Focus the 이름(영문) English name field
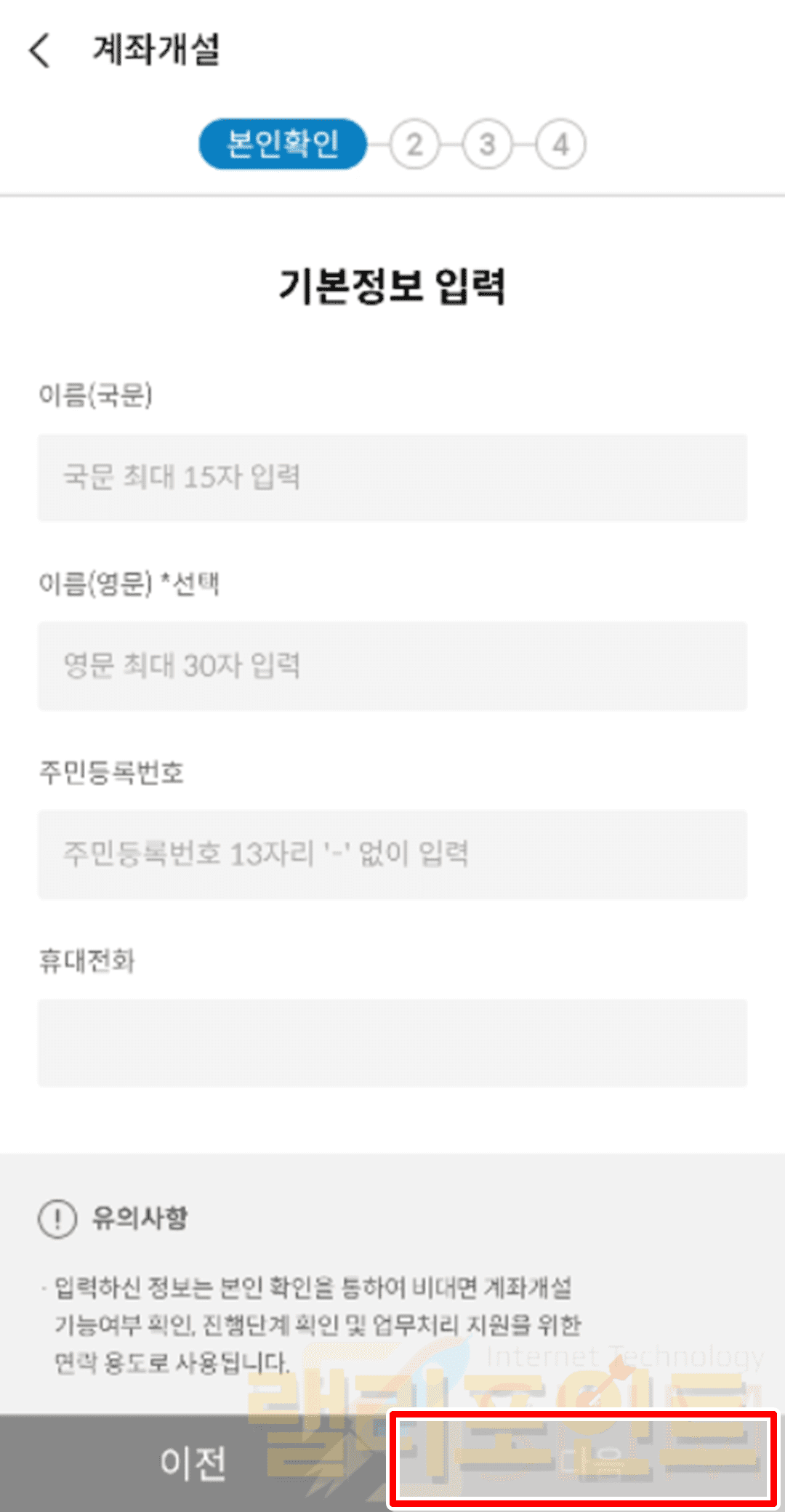This screenshot has width=785, height=1512. [392, 666]
